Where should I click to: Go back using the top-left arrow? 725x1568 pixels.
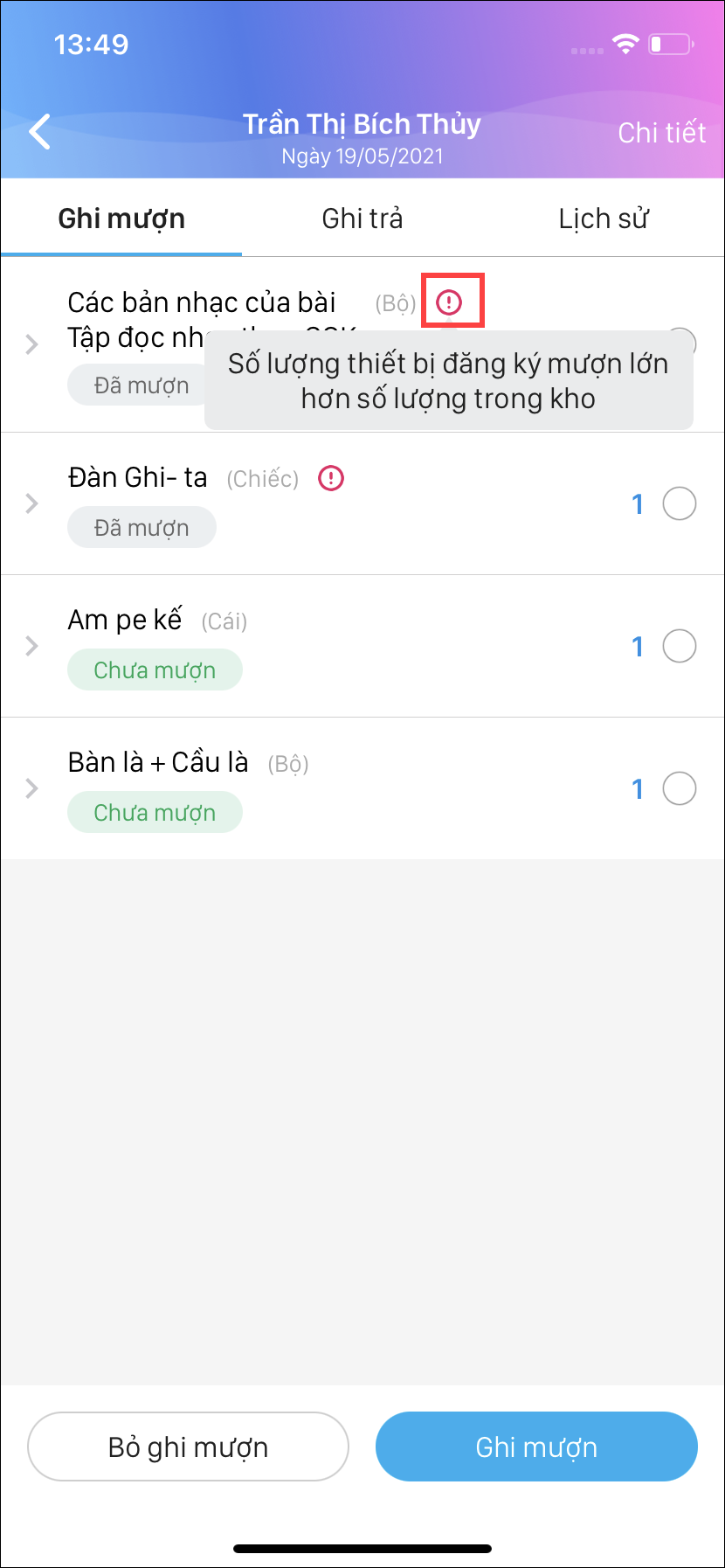tap(40, 133)
